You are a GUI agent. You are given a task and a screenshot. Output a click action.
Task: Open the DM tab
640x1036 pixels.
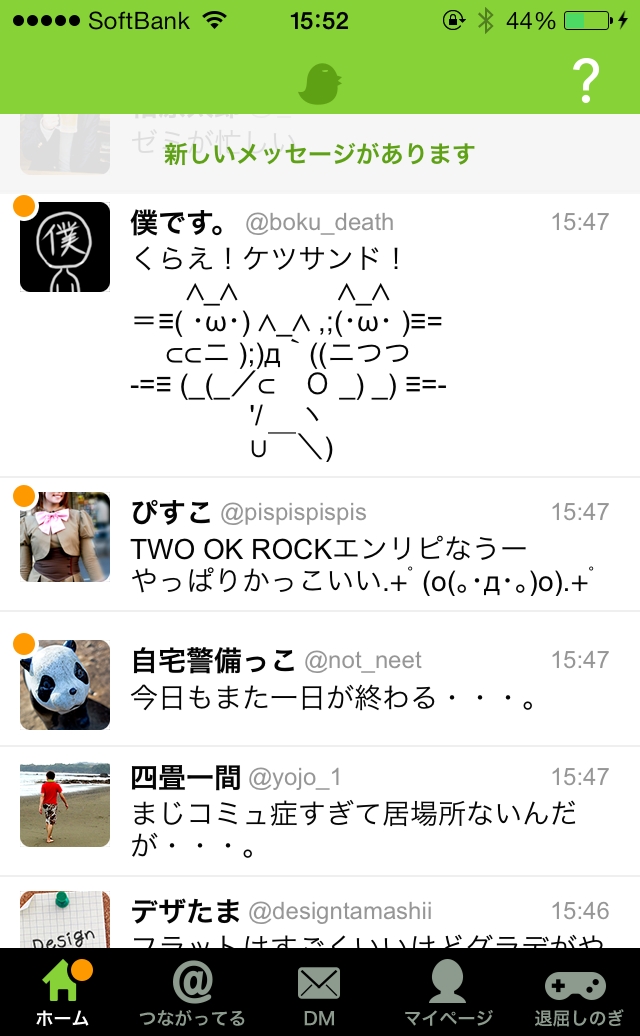pyautogui.click(x=319, y=992)
